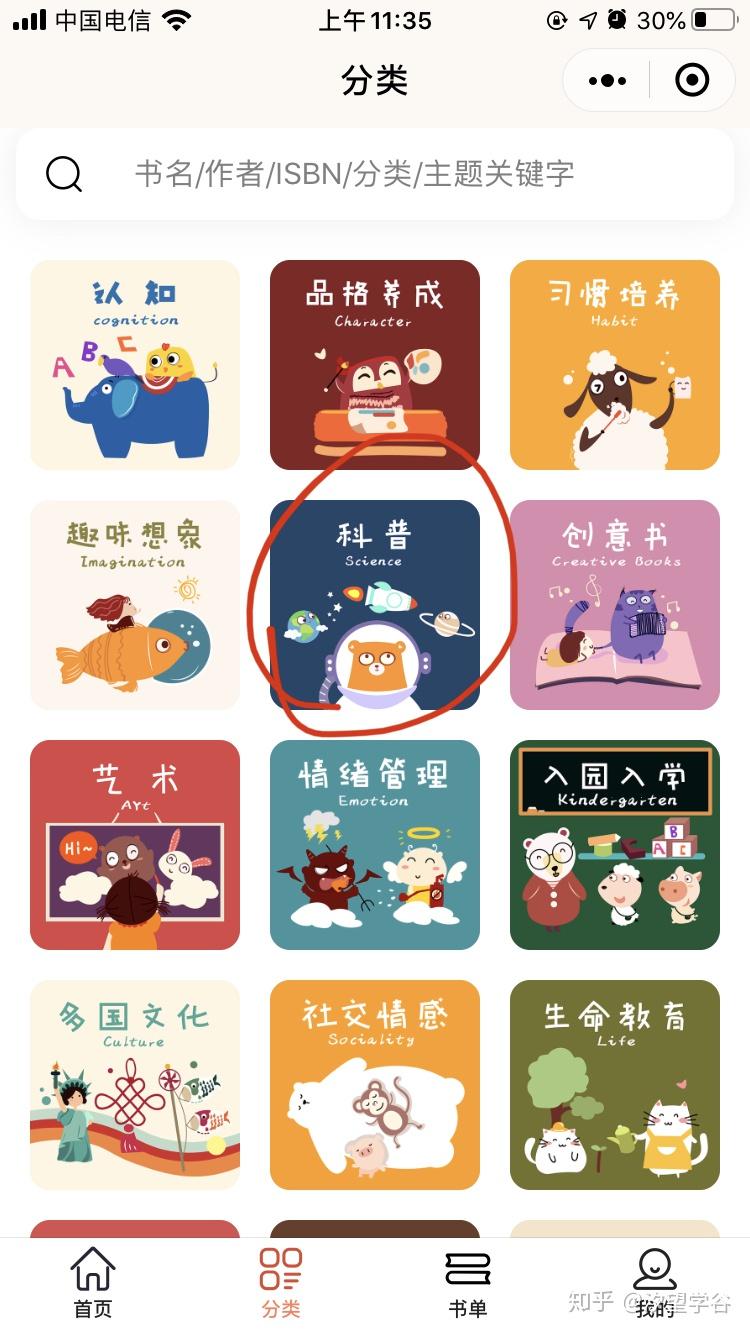The height and width of the screenshot is (1334, 750).
Task: Switch to the 分类 categories tab
Action: 281,1283
